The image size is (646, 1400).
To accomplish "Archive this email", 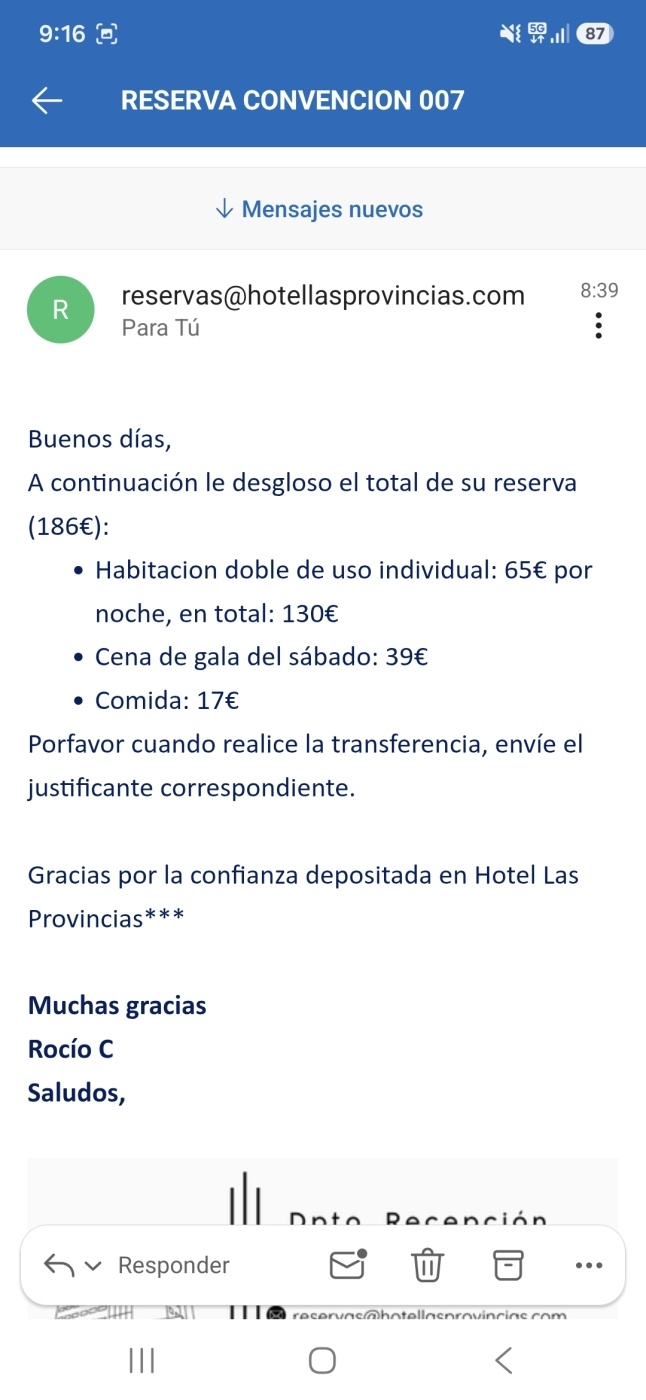I will (509, 1265).
